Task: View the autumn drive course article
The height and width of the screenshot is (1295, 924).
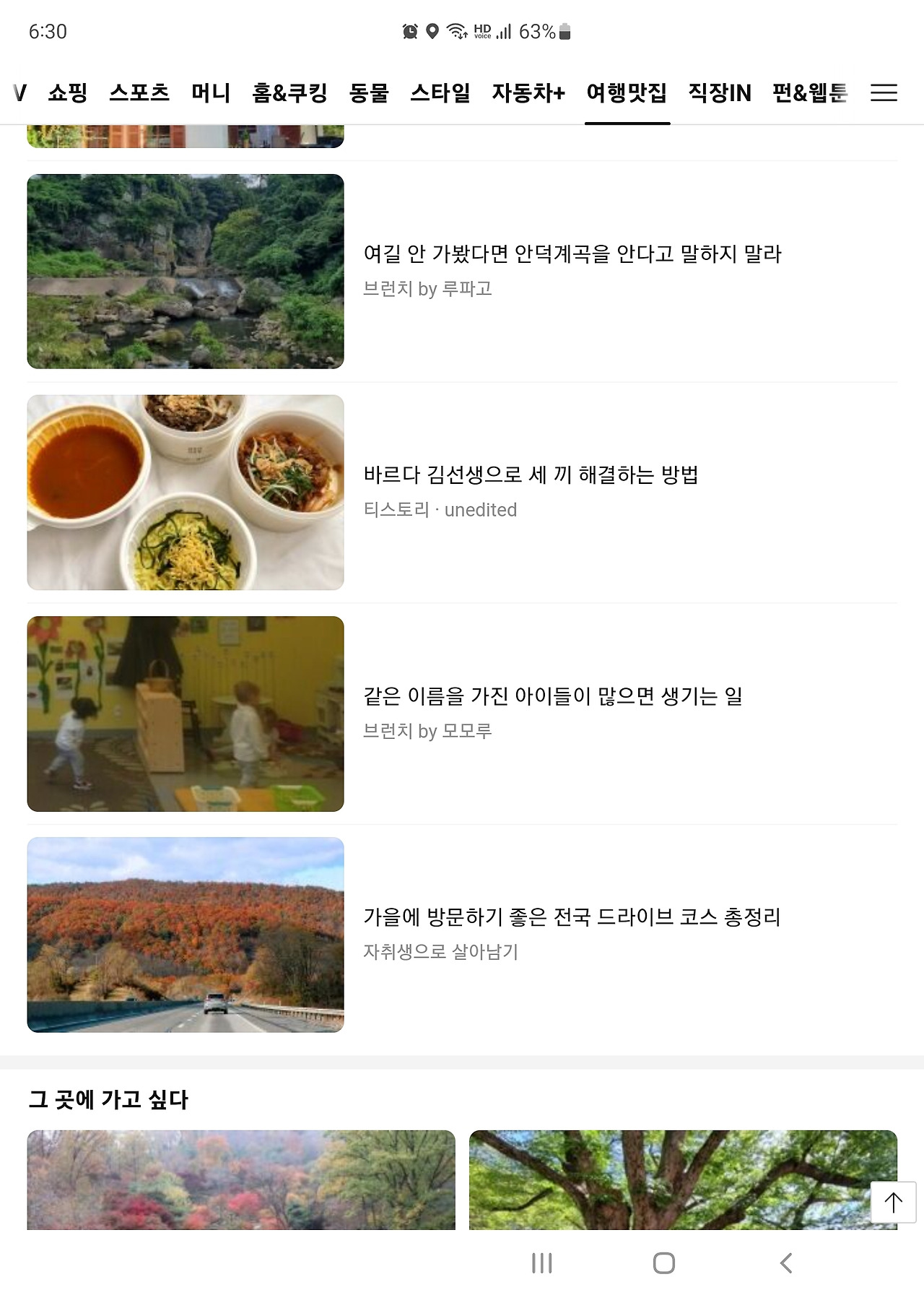Action: [572, 917]
